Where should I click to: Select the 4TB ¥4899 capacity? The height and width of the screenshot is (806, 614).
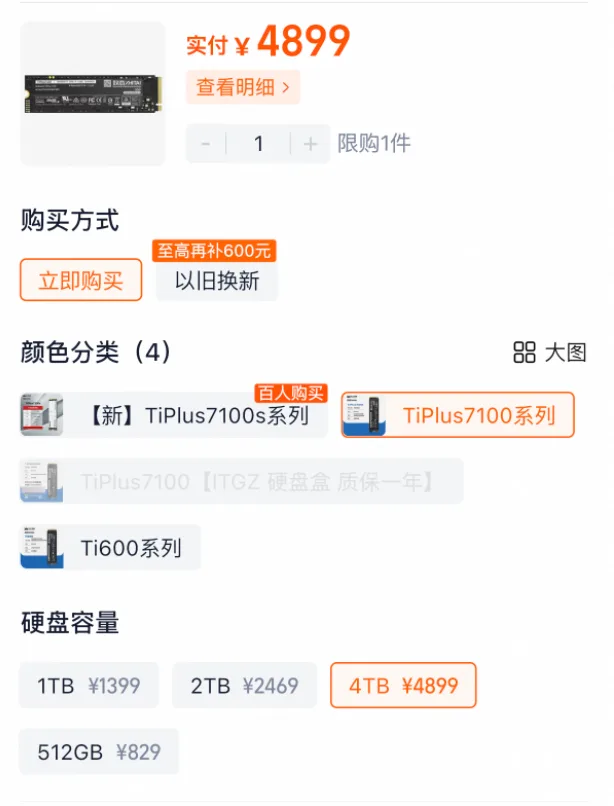pos(403,685)
